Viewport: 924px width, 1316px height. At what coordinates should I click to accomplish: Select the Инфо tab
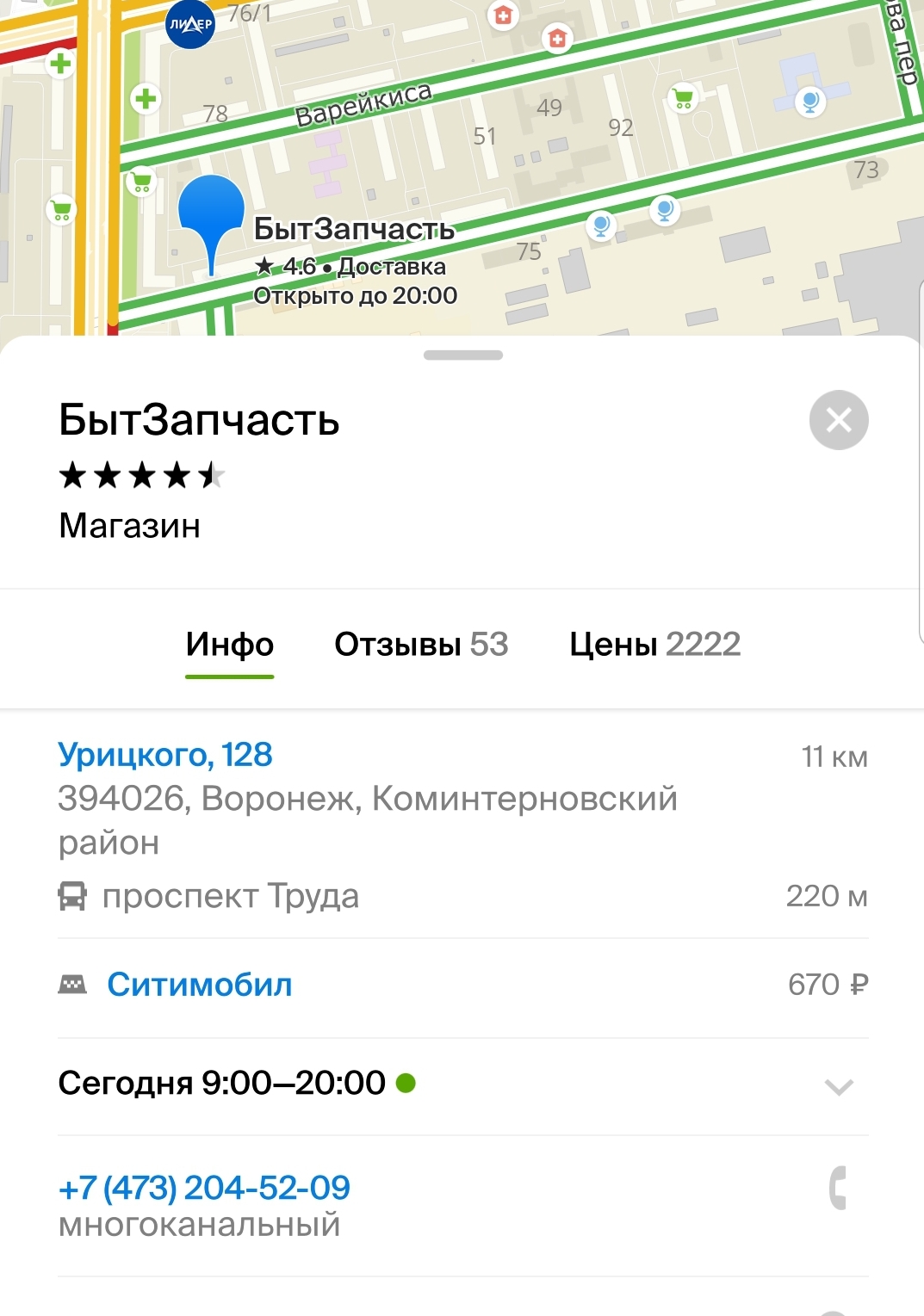(229, 644)
